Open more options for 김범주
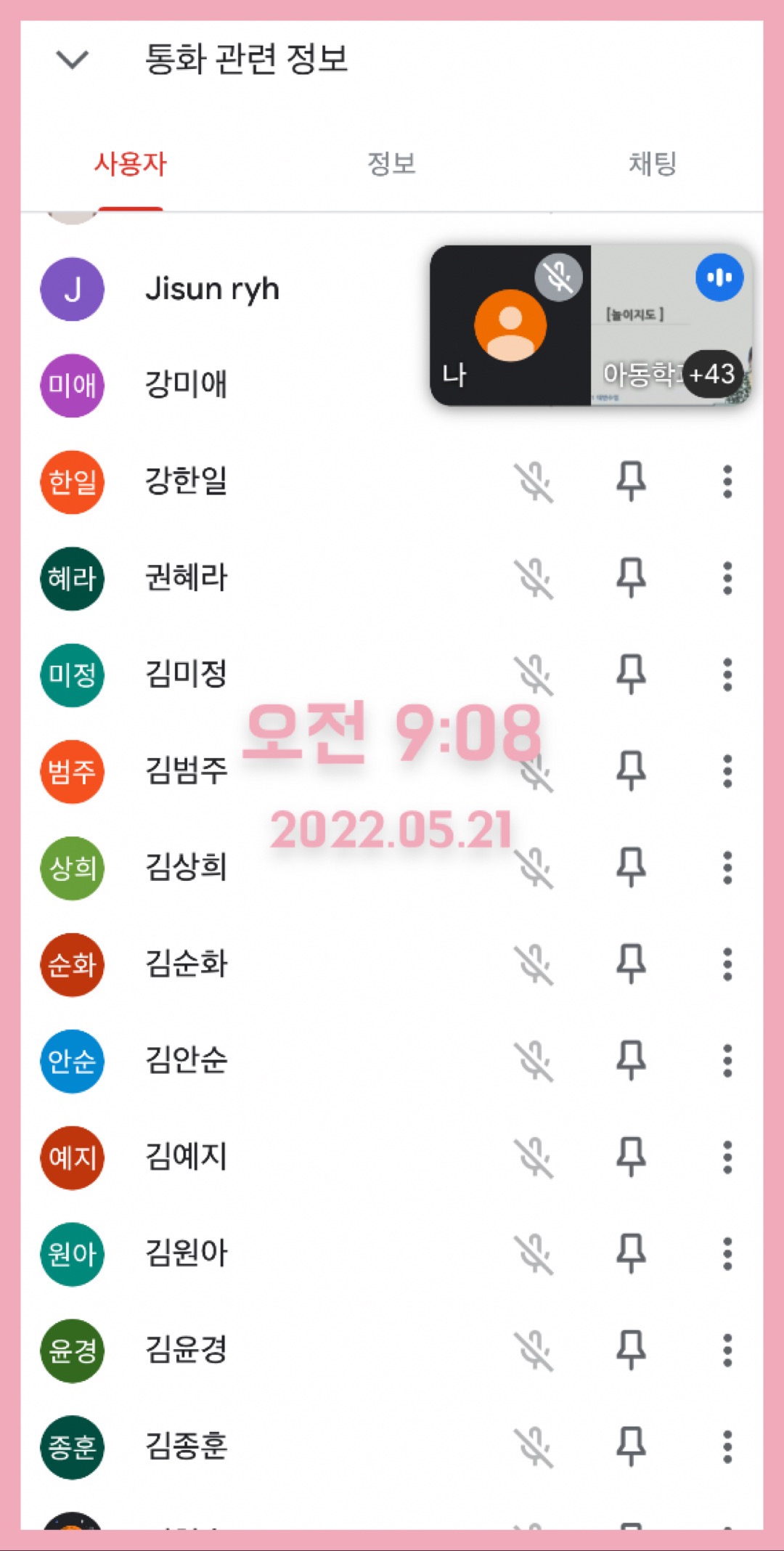 [x=727, y=771]
